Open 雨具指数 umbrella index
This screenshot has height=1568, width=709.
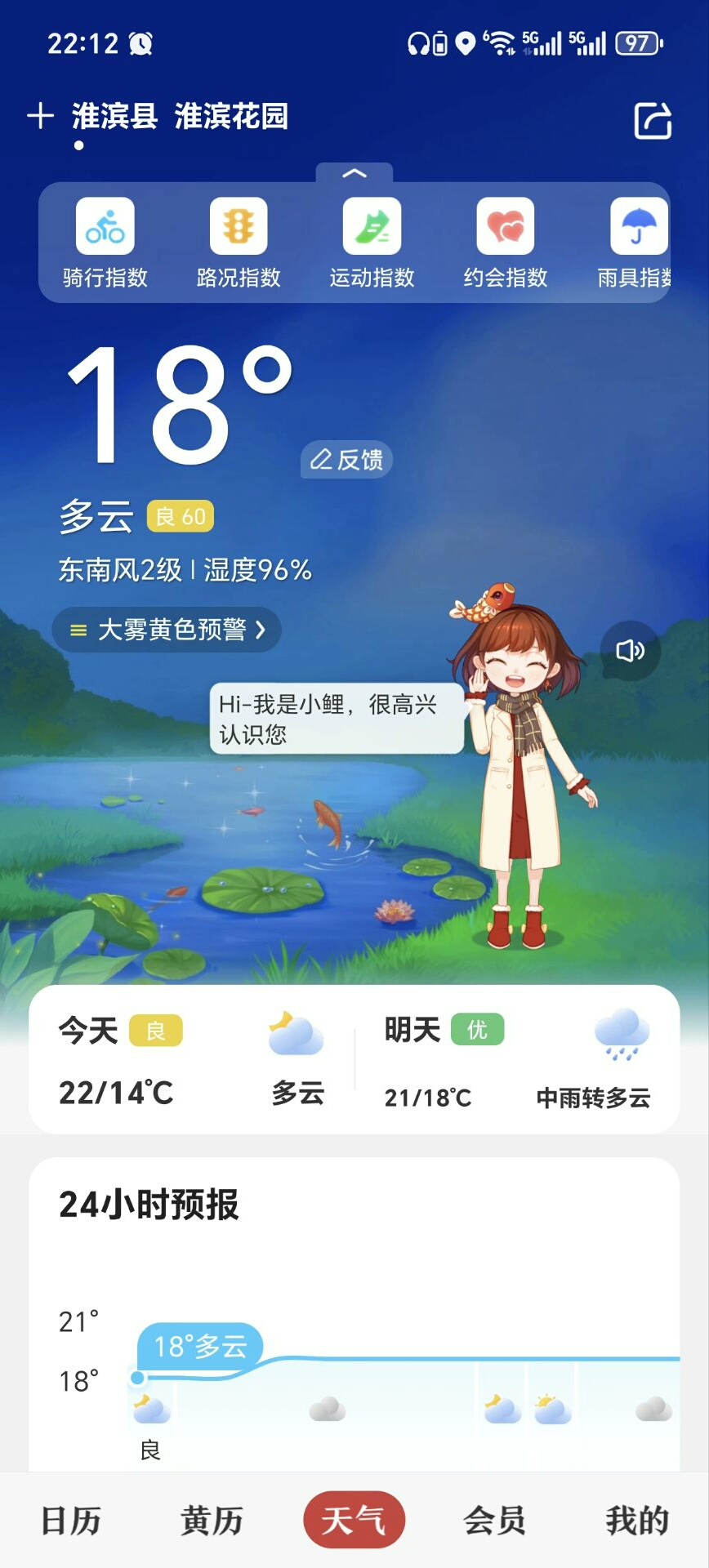click(x=637, y=243)
